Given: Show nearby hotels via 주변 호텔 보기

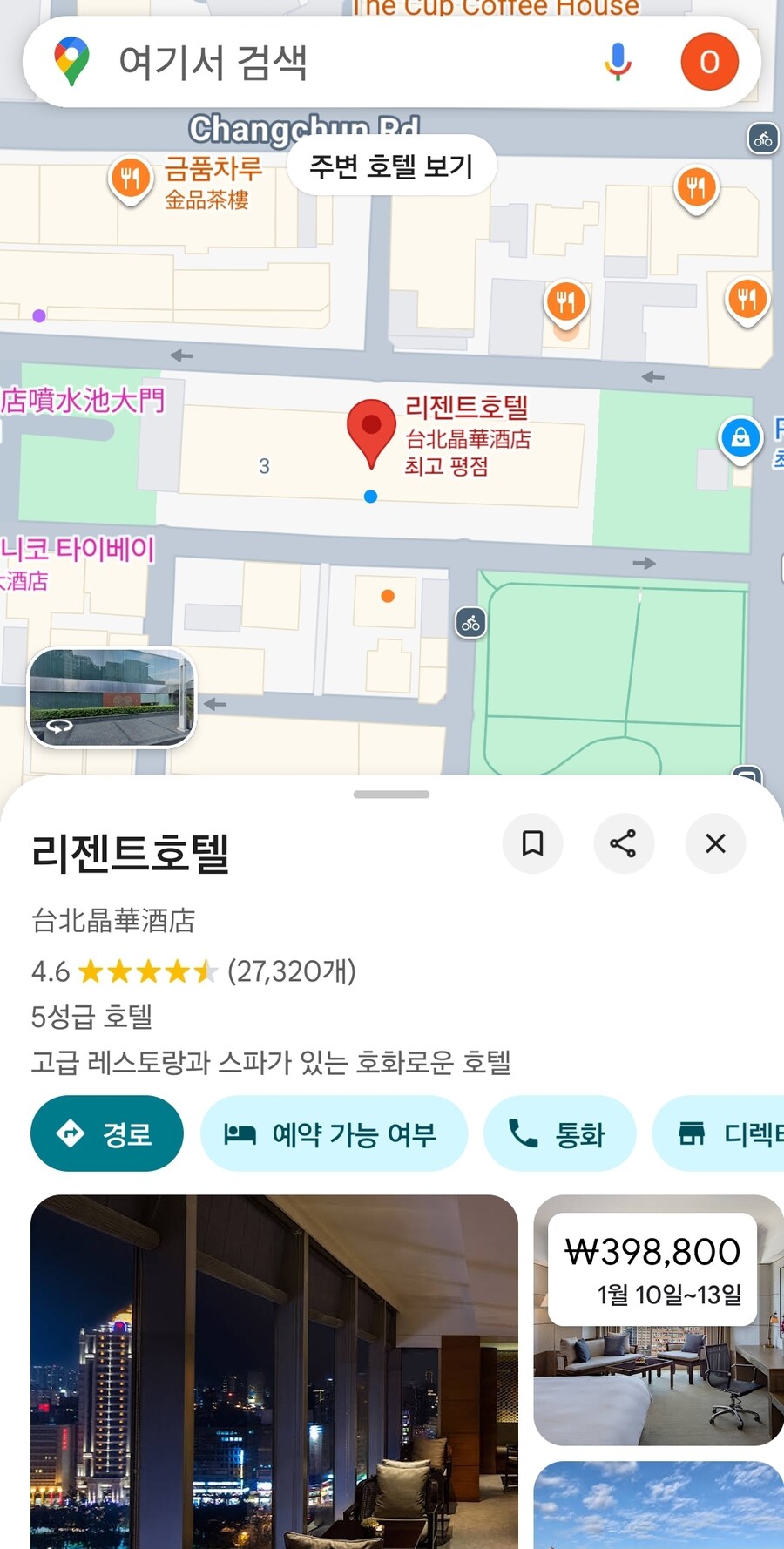Looking at the screenshot, I should pyautogui.click(x=391, y=165).
